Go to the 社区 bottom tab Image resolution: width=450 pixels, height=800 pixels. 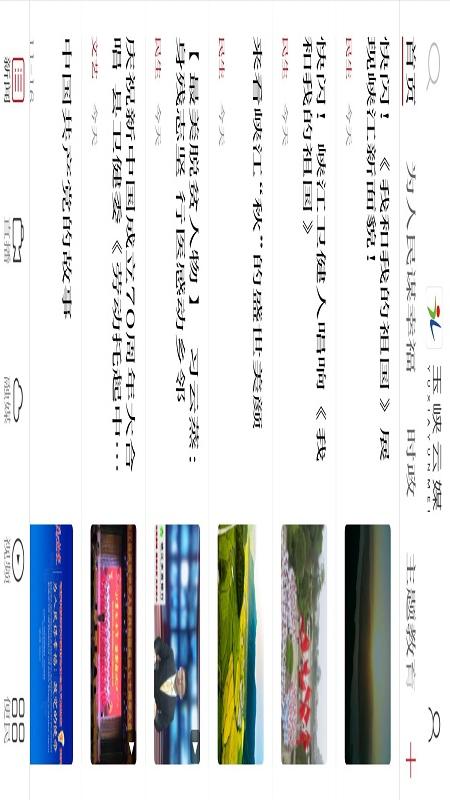point(15,720)
